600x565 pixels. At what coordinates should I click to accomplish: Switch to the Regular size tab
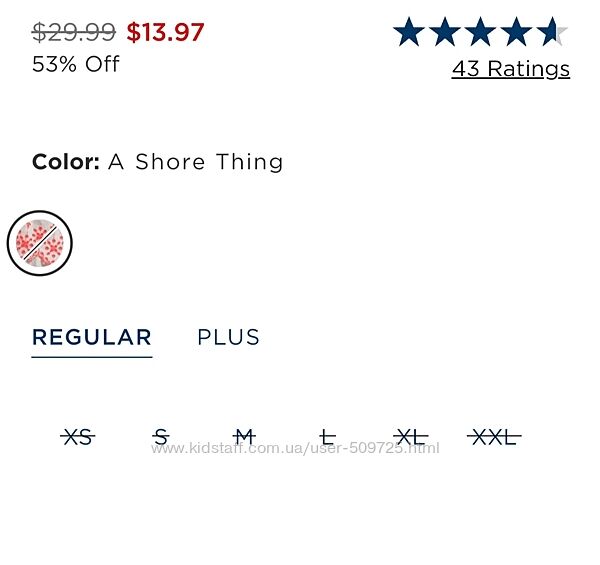point(92,338)
